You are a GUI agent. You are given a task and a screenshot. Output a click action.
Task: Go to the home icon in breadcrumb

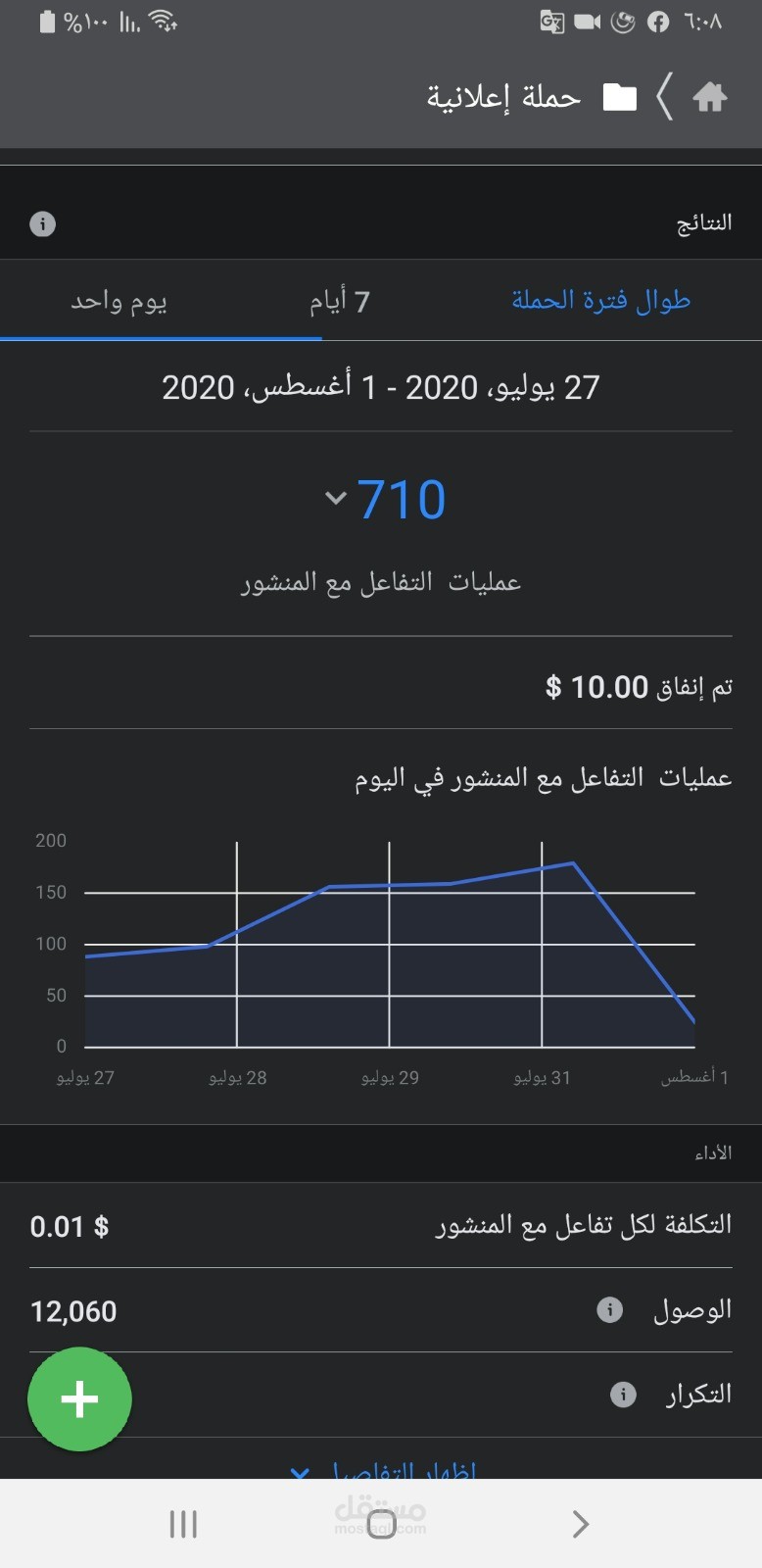(x=709, y=97)
